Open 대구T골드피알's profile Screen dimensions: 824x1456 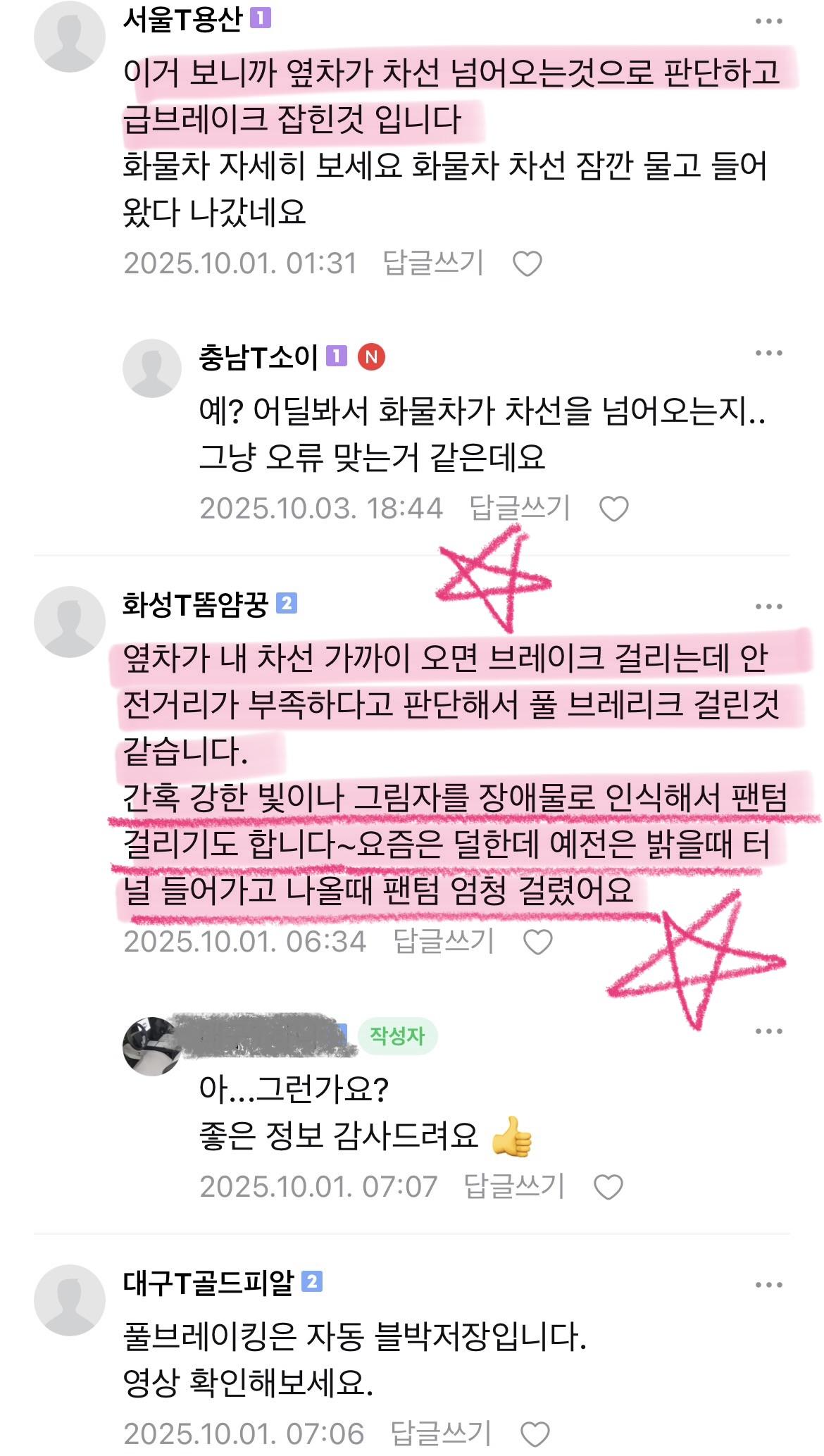(x=69, y=1300)
